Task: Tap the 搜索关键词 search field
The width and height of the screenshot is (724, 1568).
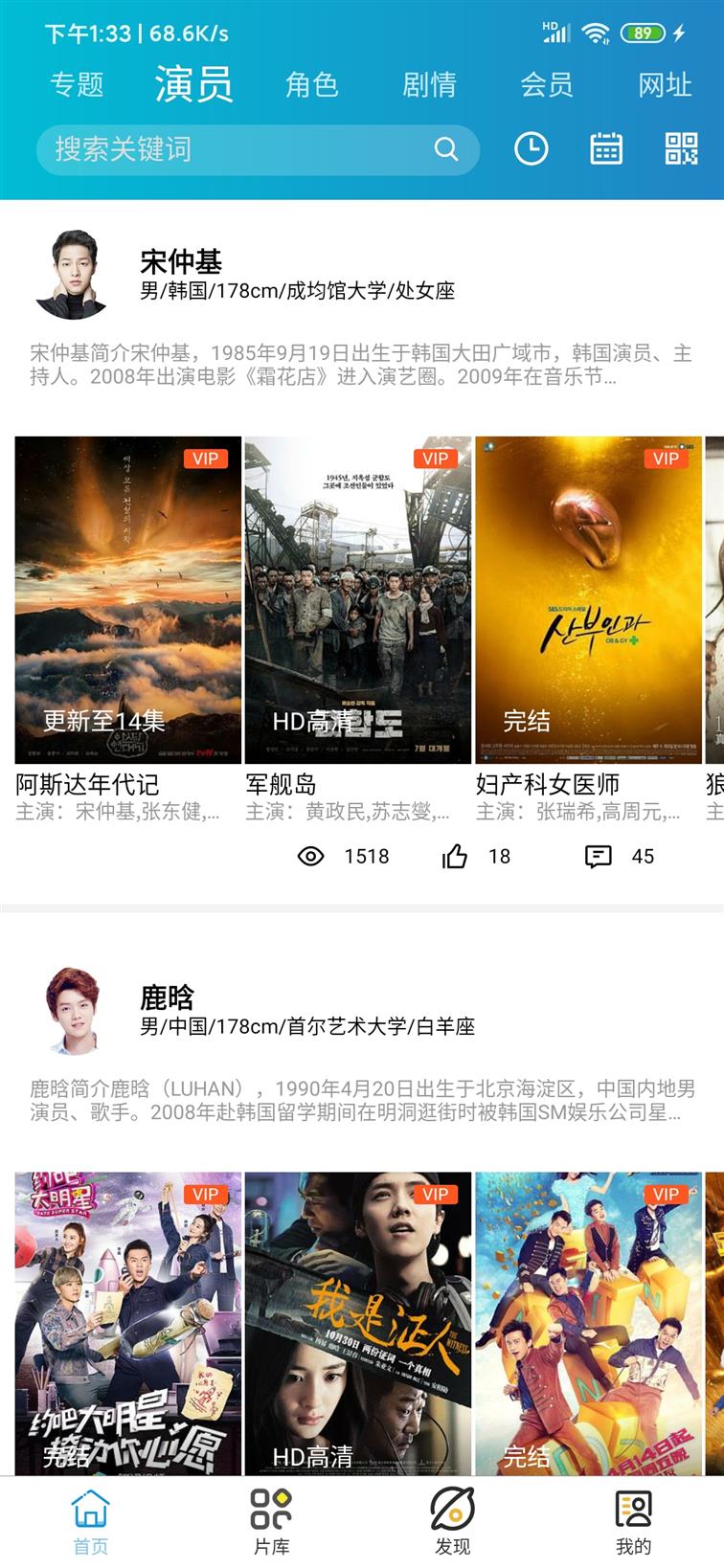Action: (x=258, y=149)
